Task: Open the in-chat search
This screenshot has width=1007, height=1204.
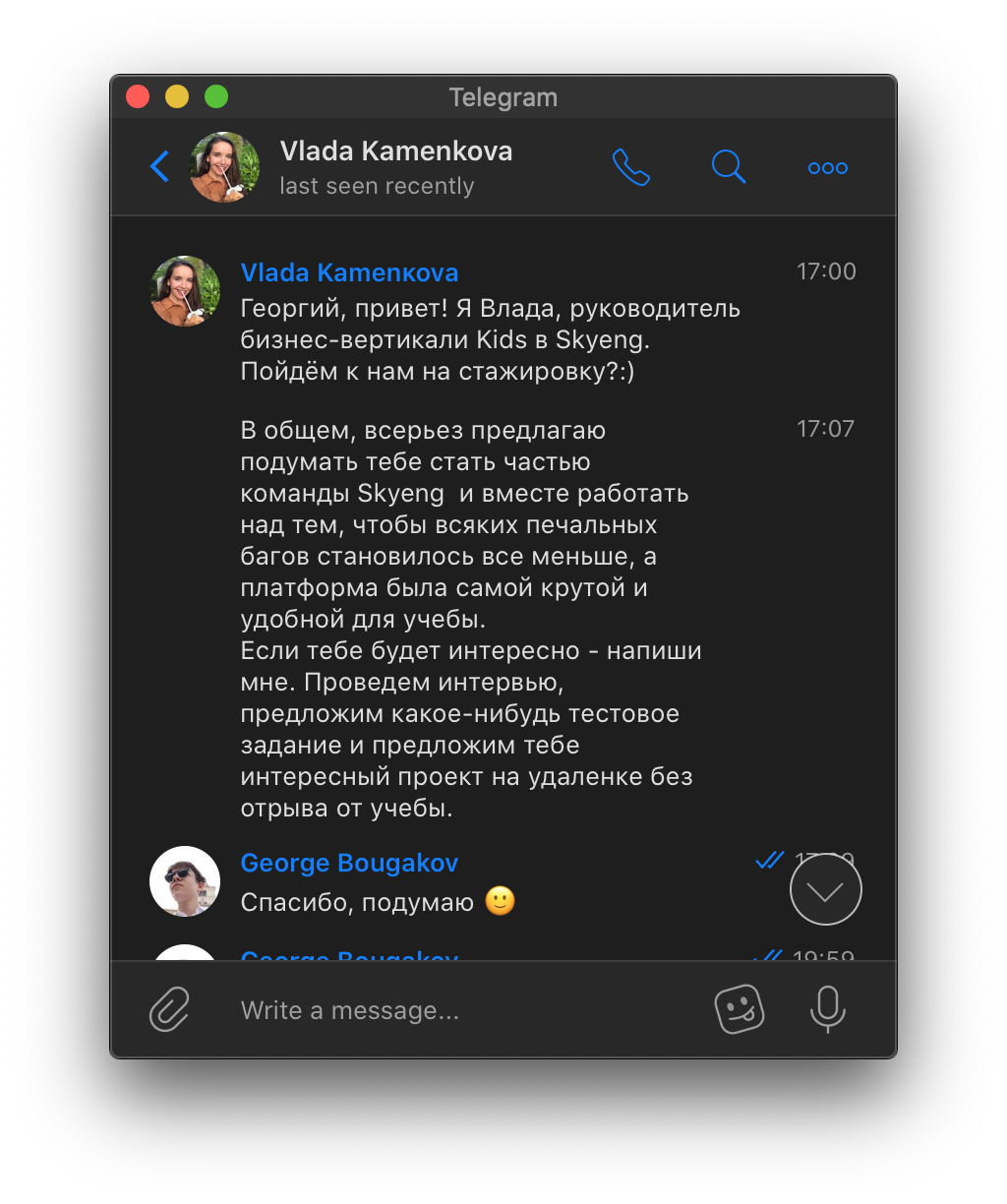Action: point(728,167)
